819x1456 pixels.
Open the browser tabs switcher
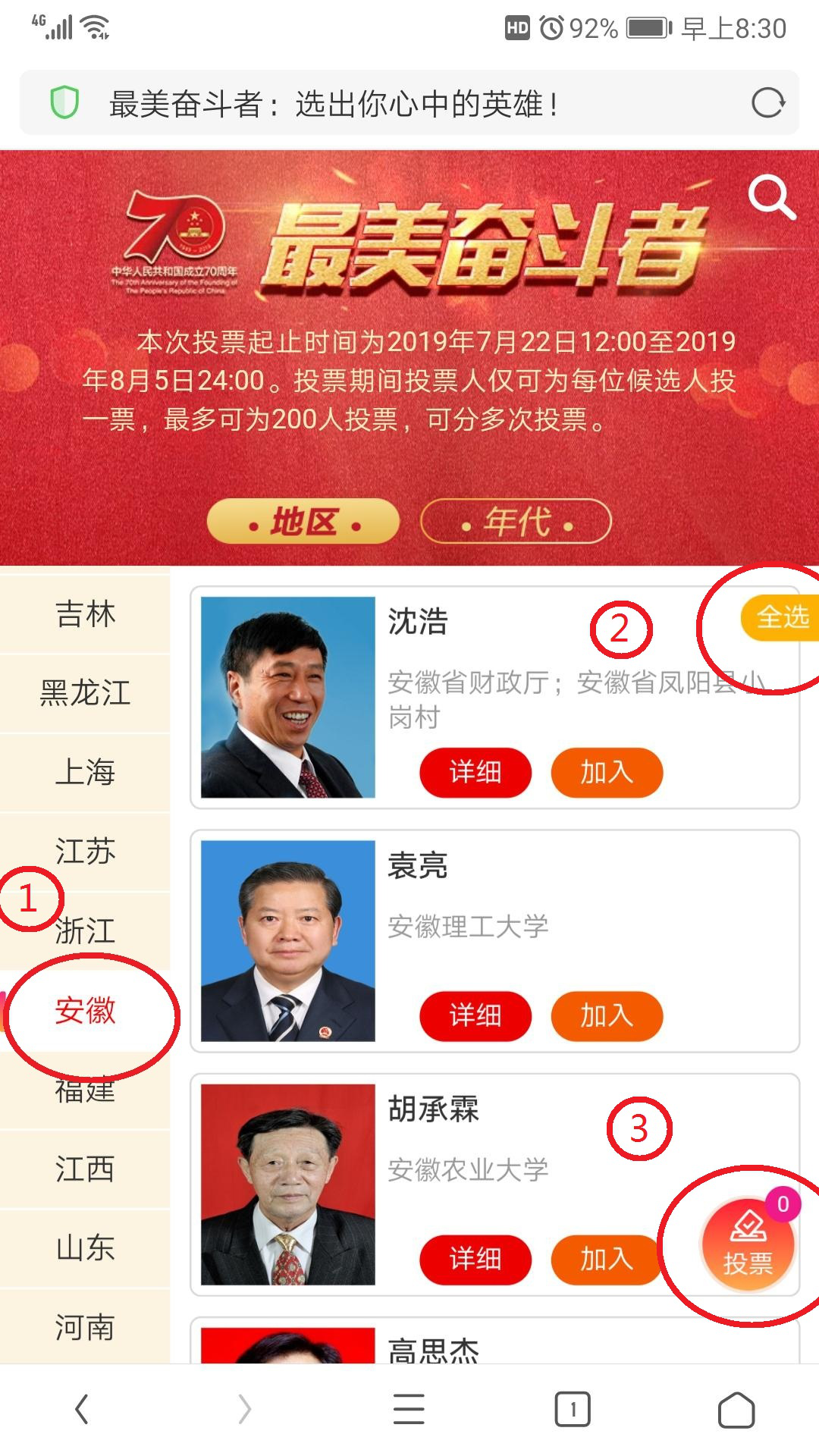coord(573,1410)
